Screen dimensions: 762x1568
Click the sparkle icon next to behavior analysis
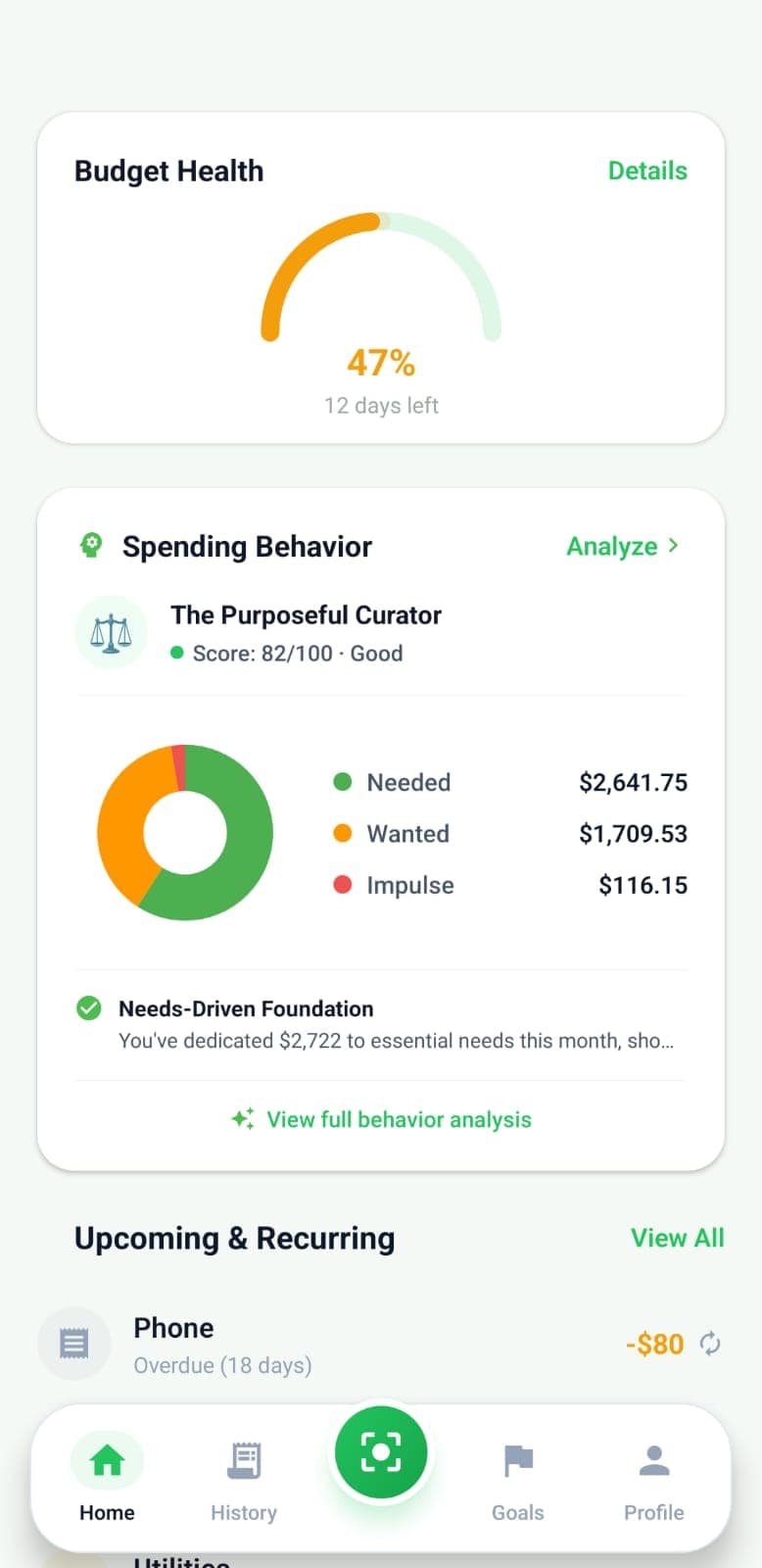(243, 1118)
